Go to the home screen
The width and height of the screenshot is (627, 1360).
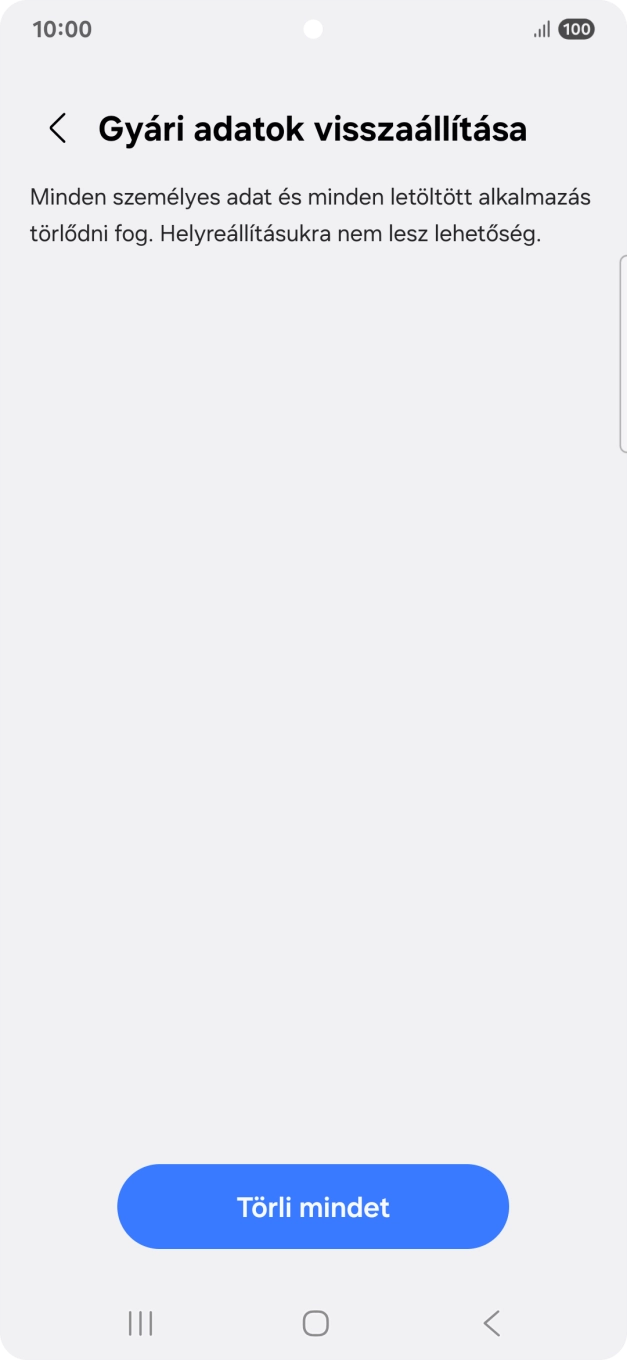pyautogui.click(x=315, y=1323)
